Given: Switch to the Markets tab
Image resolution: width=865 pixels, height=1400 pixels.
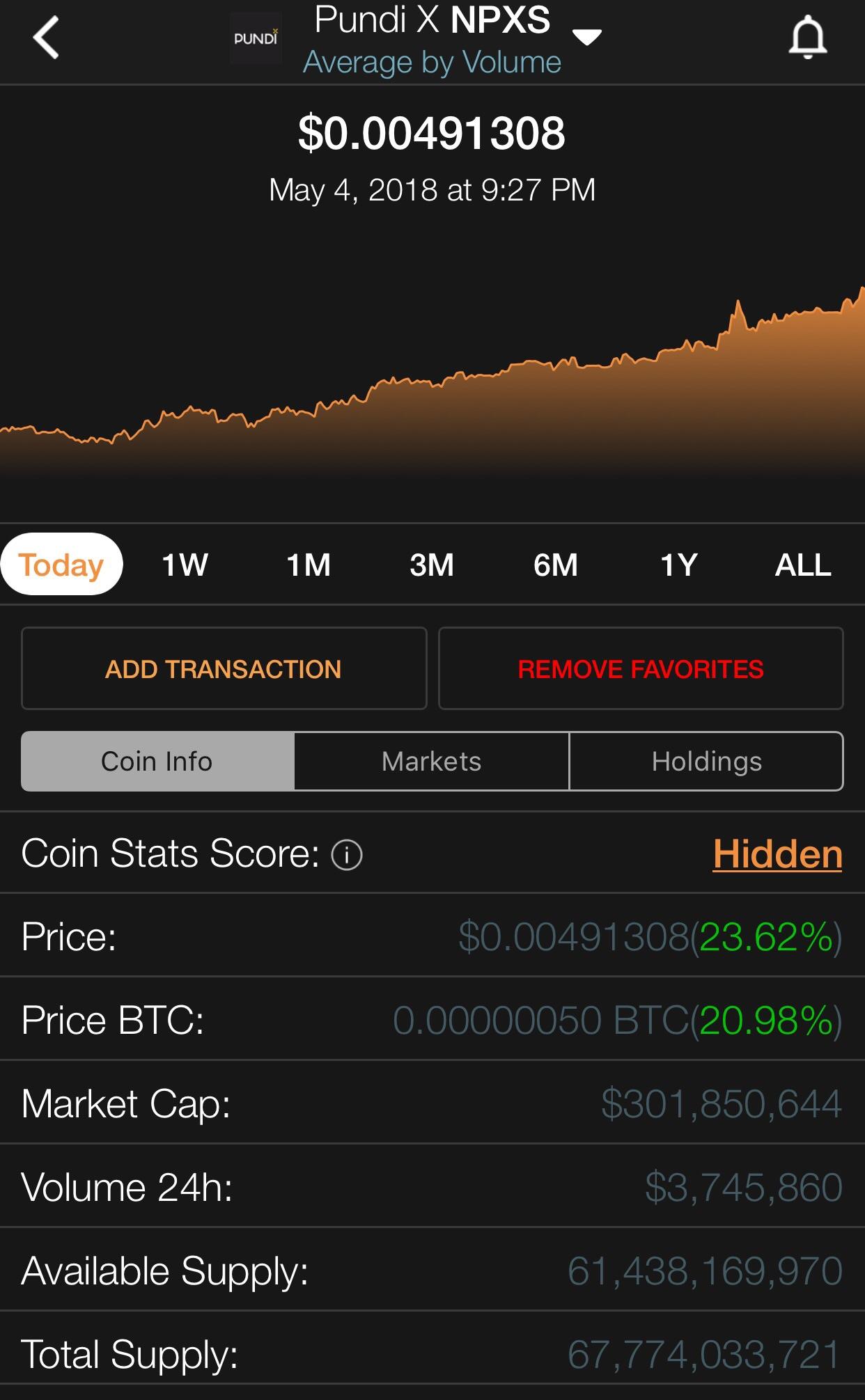Looking at the screenshot, I should point(430,761).
